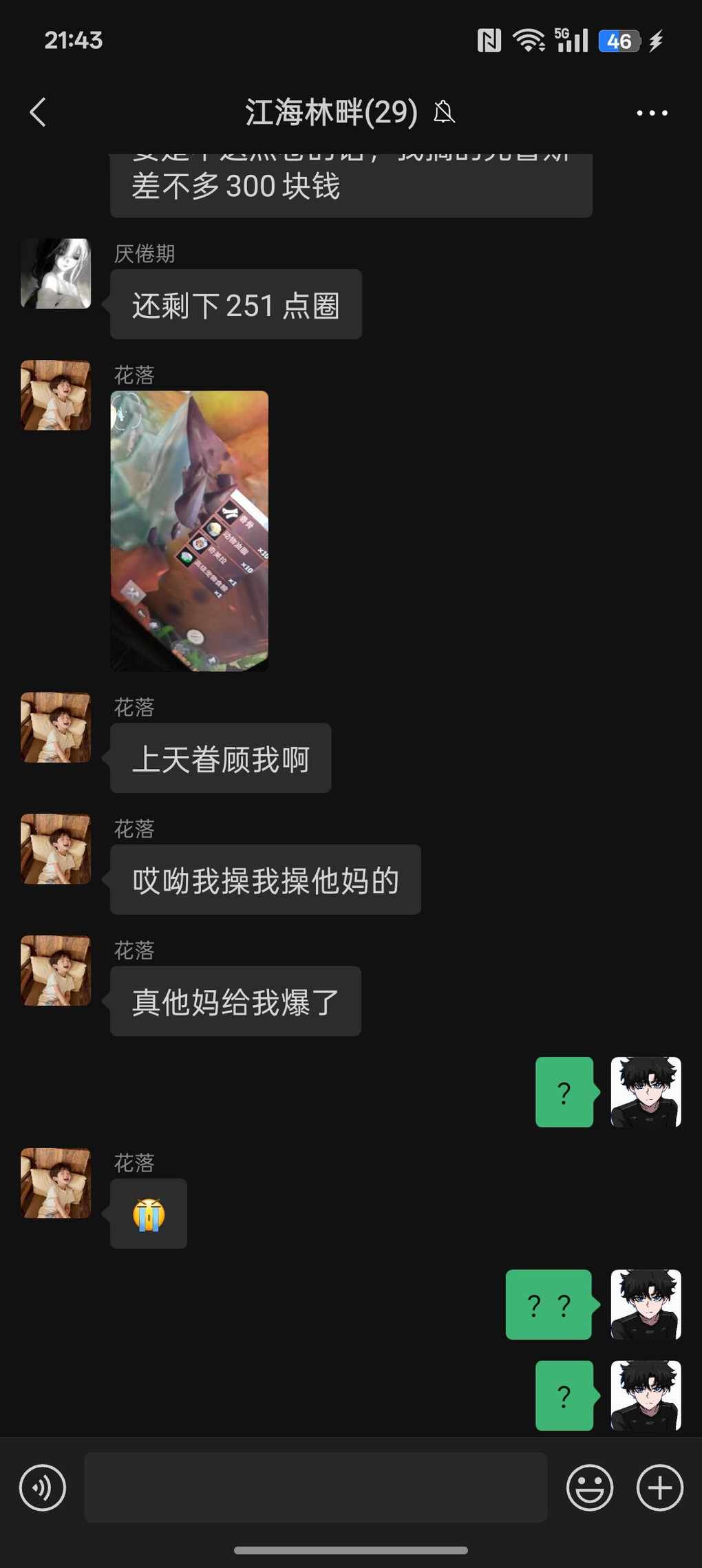Viewport: 702px width, 1568px height.
Task: Focus the message text field
Action: tap(315, 1488)
